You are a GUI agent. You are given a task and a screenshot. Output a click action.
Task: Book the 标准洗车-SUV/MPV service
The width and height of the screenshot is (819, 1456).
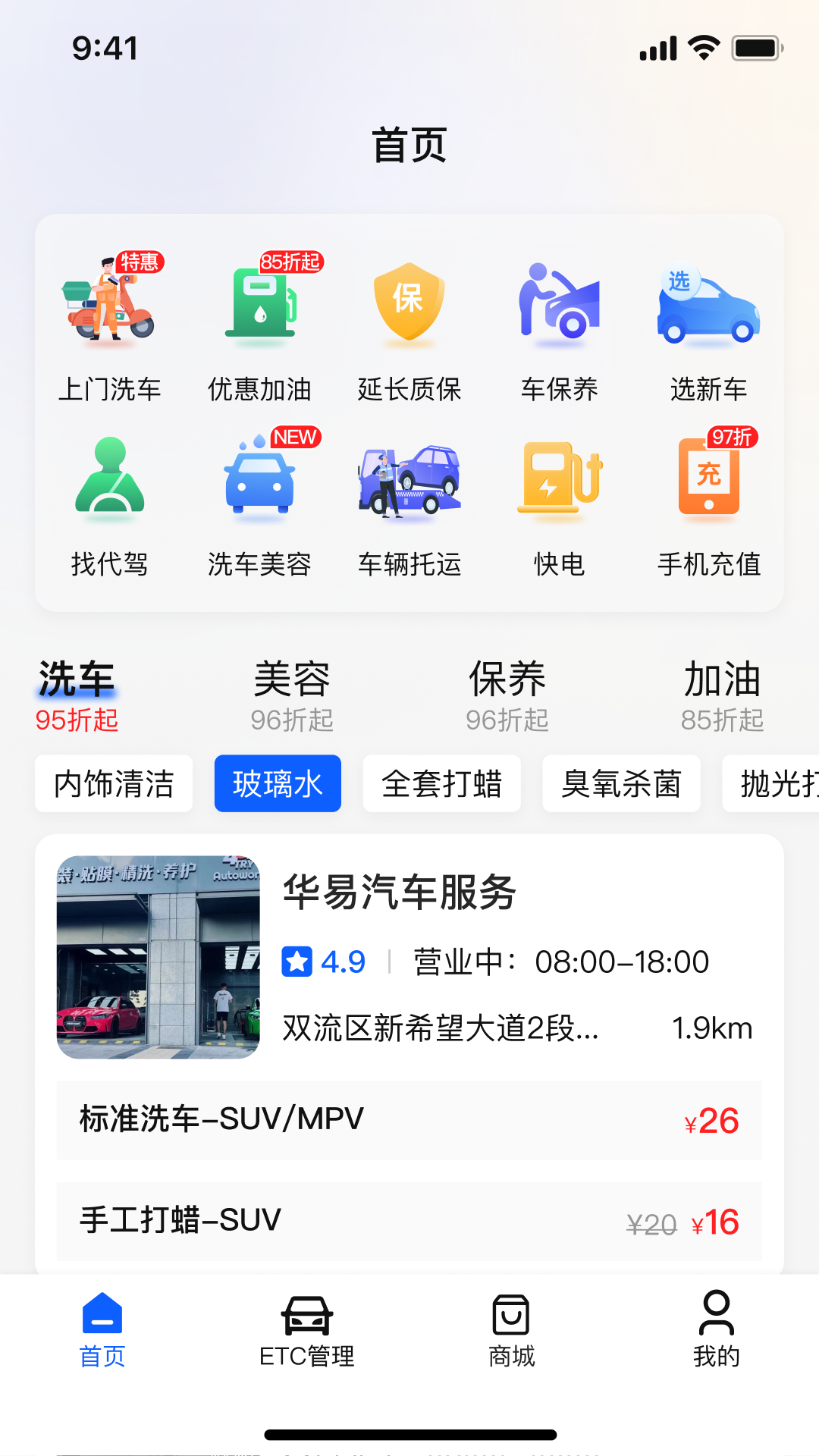(x=409, y=1121)
